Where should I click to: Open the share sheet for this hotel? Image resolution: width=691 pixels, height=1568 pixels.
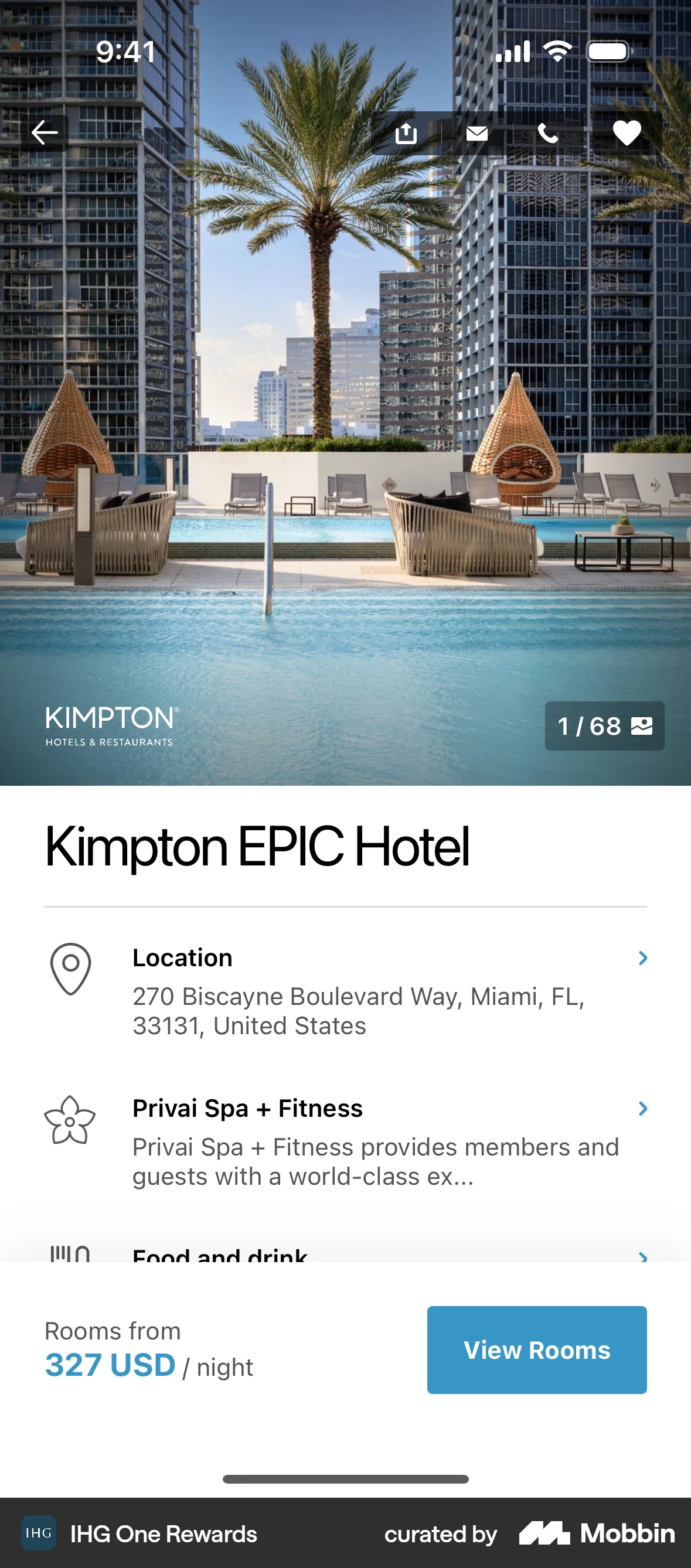tap(407, 134)
